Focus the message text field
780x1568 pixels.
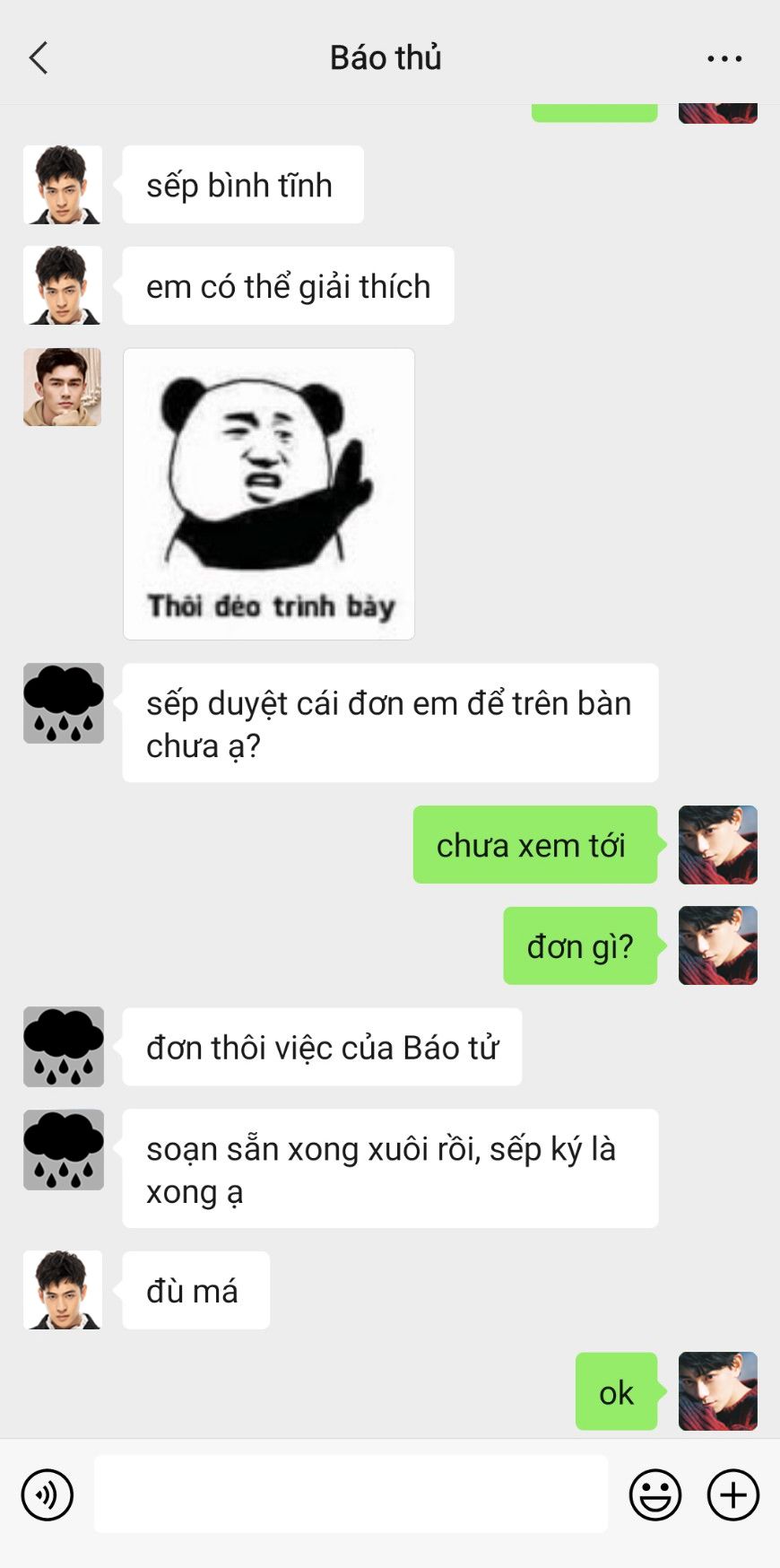pyautogui.click(x=351, y=1494)
